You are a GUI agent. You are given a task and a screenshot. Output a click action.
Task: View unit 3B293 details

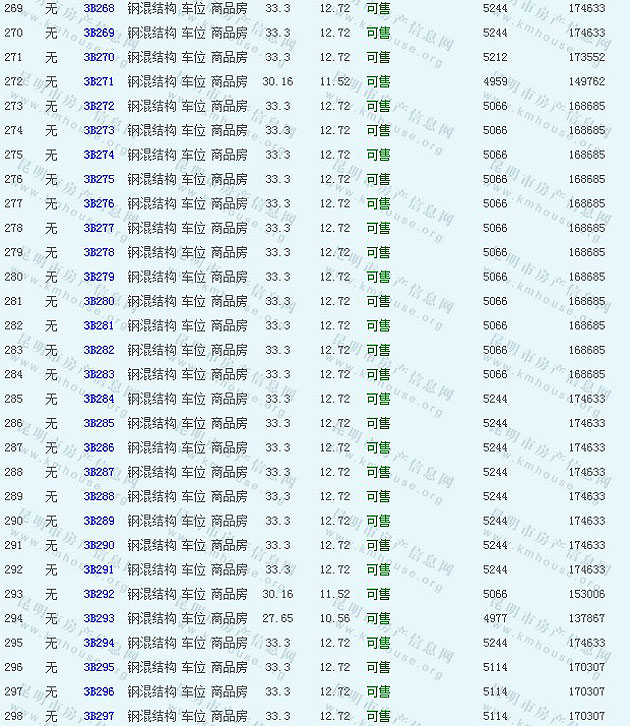pyautogui.click(x=98, y=619)
